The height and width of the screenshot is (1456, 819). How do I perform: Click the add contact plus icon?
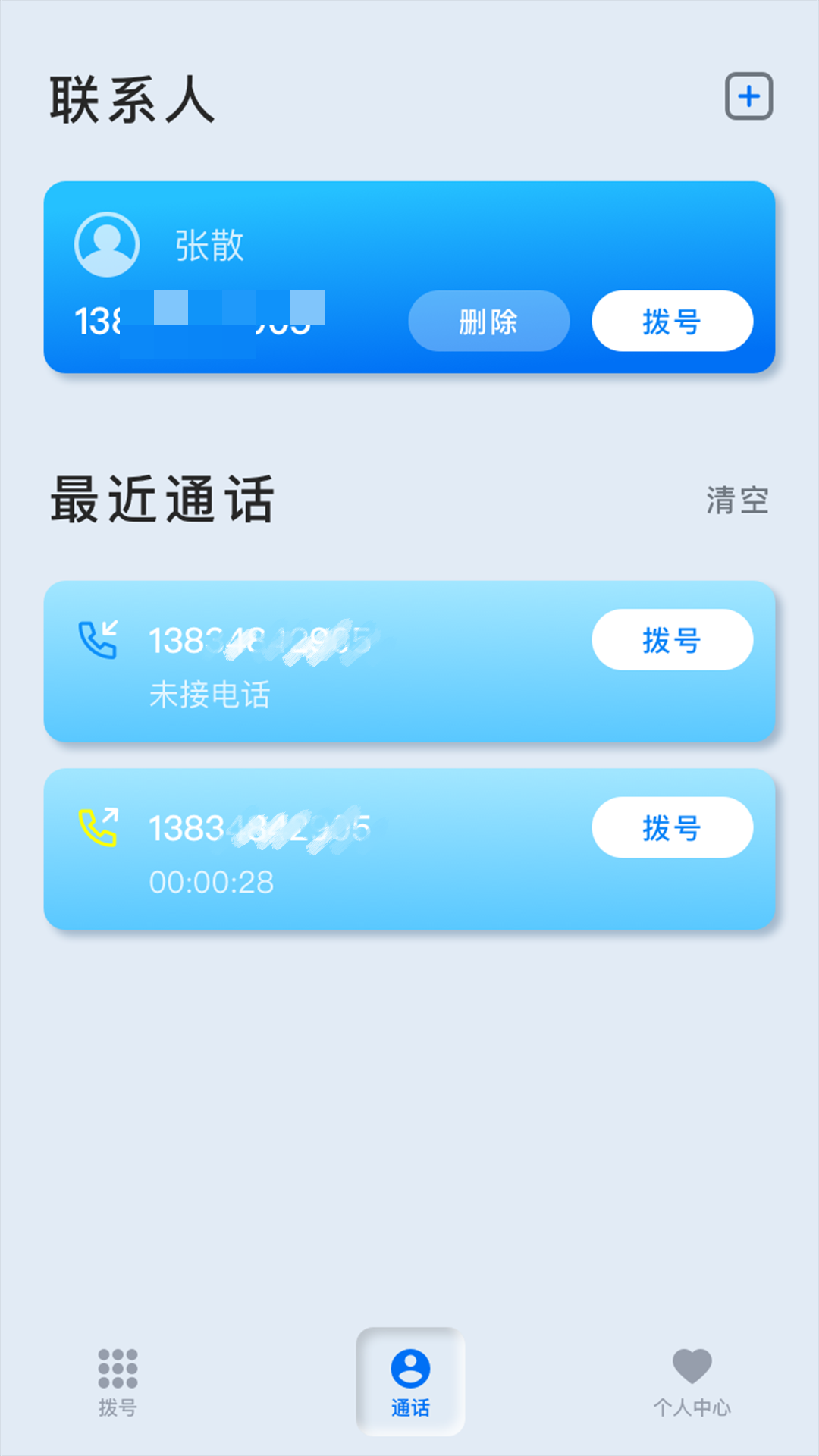[x=750, y=97]
